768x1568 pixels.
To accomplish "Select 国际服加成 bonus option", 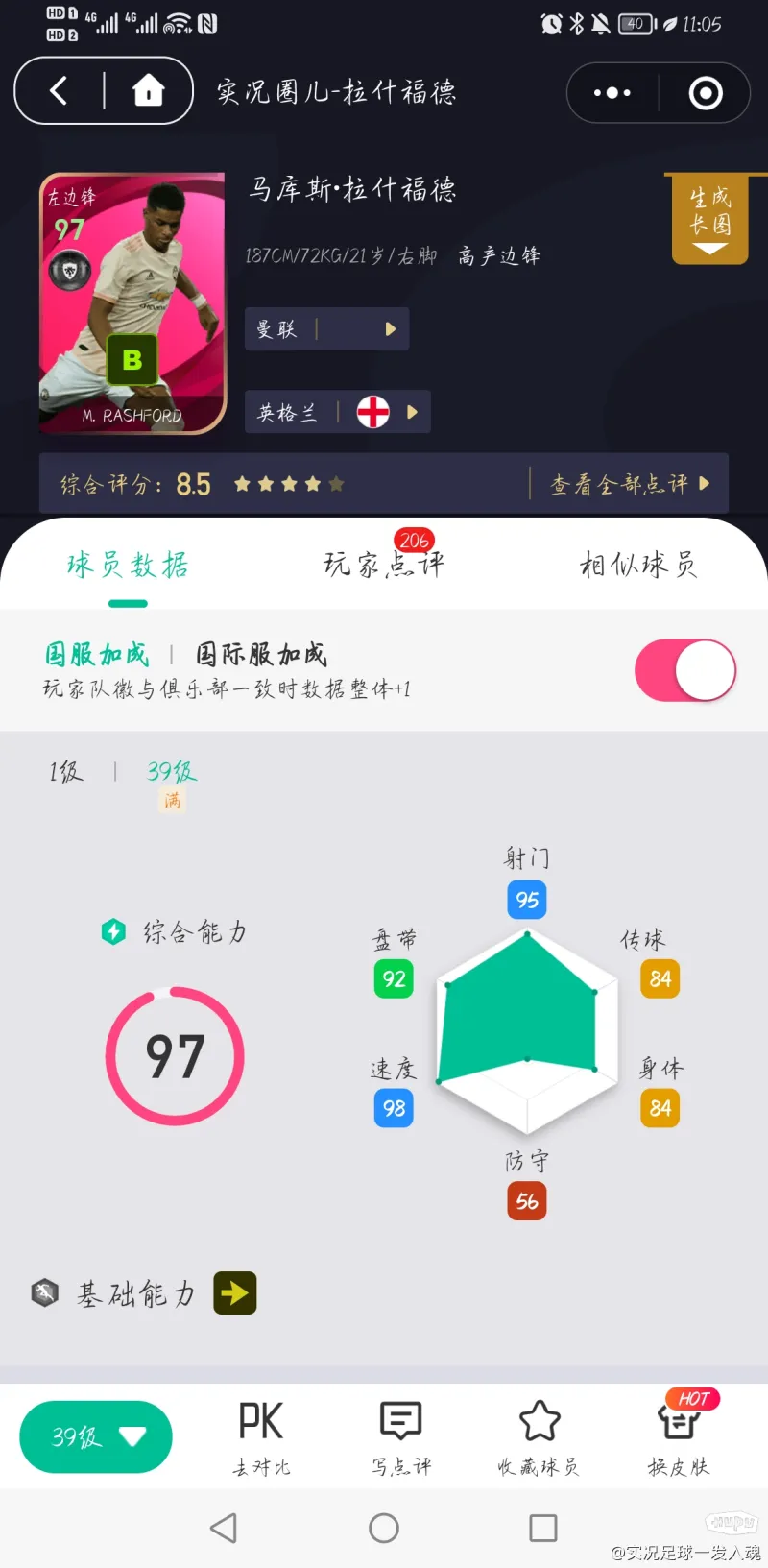I will (x=261, y=655).
